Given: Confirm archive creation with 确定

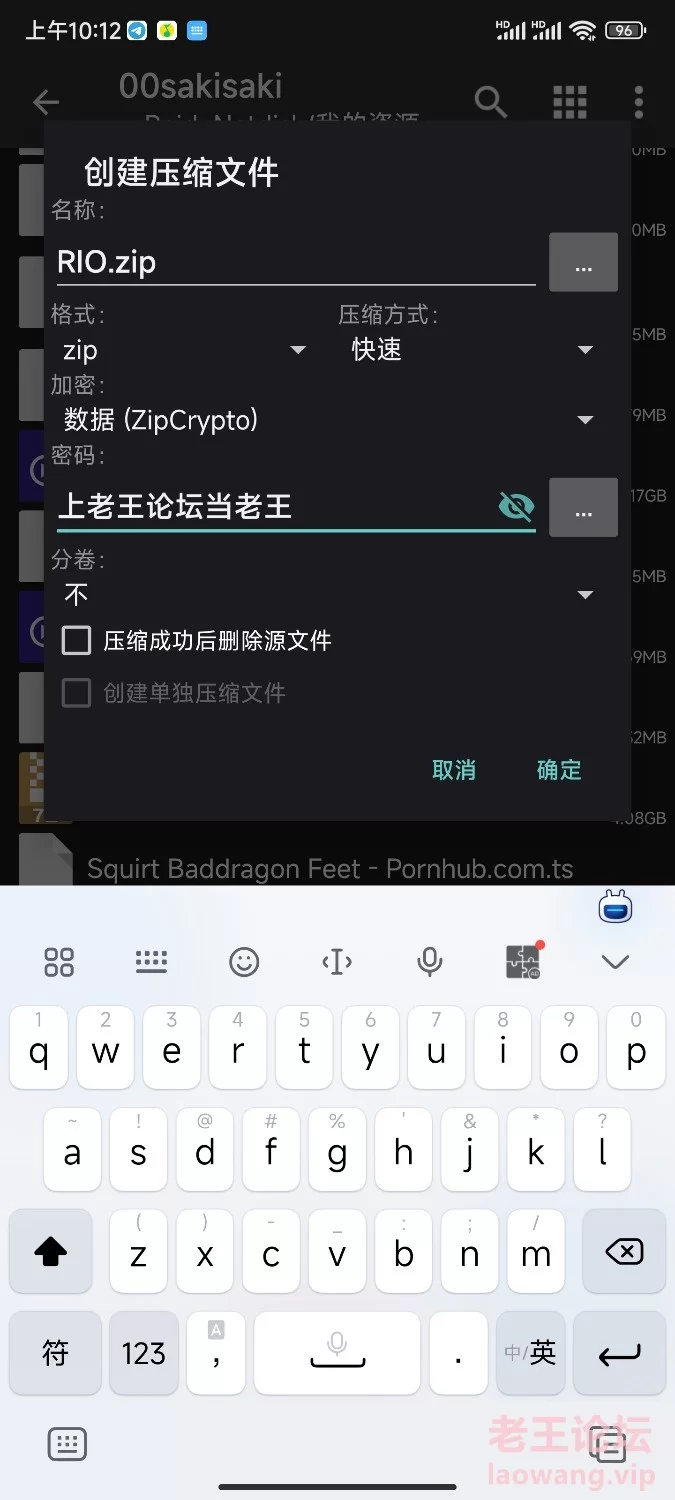Looking at the screenshot, I should click(x=559, y=770).
